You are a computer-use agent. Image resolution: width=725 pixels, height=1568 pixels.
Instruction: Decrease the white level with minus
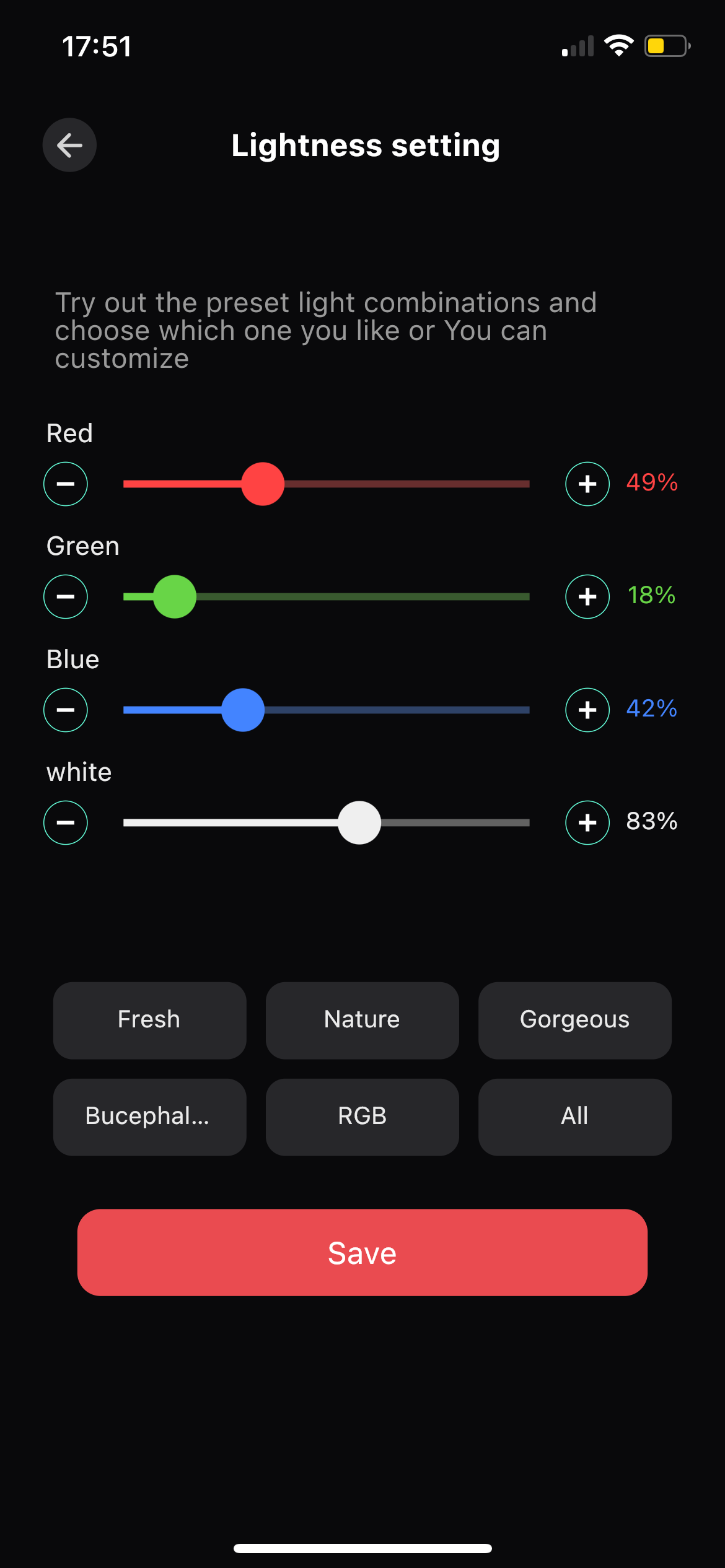[66, 822]
